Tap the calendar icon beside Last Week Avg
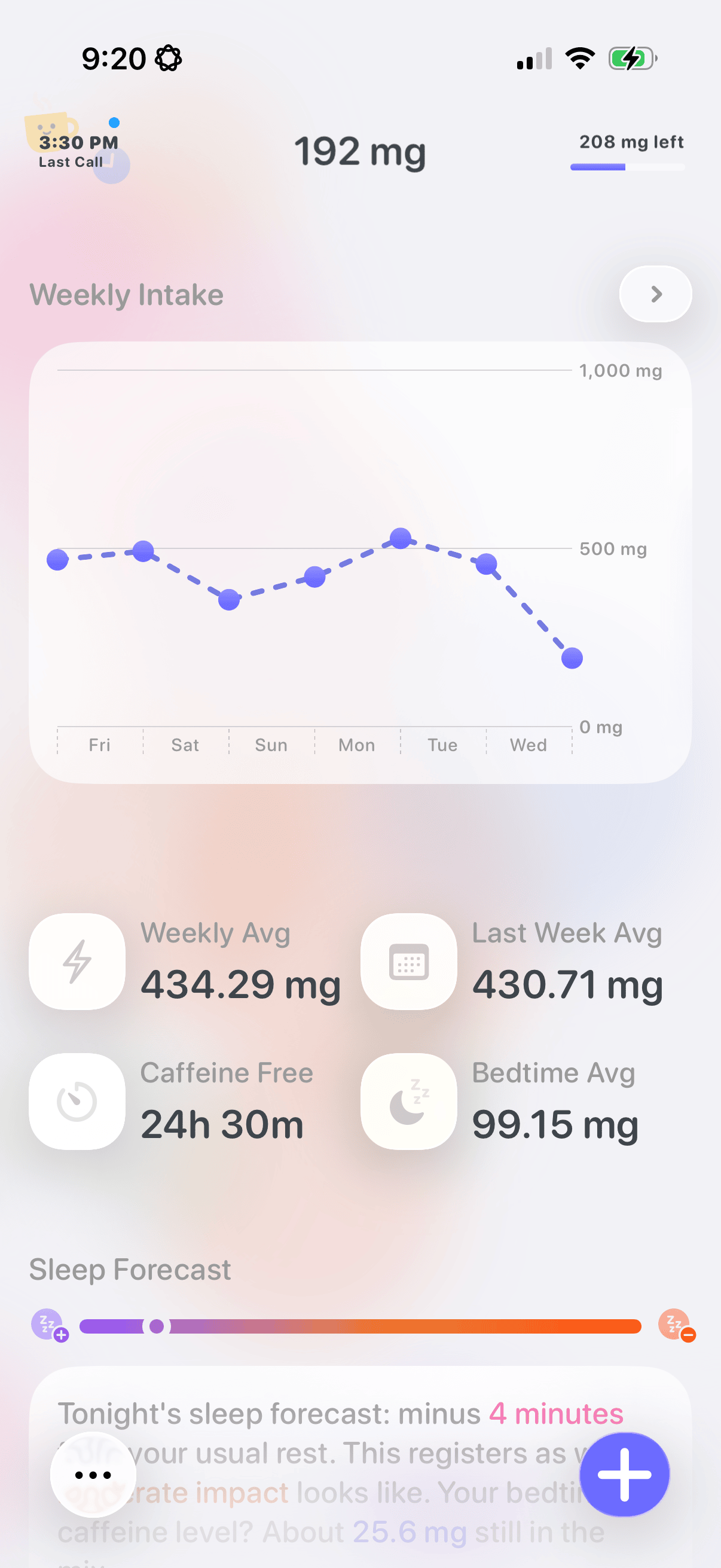The image size is (721, 1568). point(409,962)
